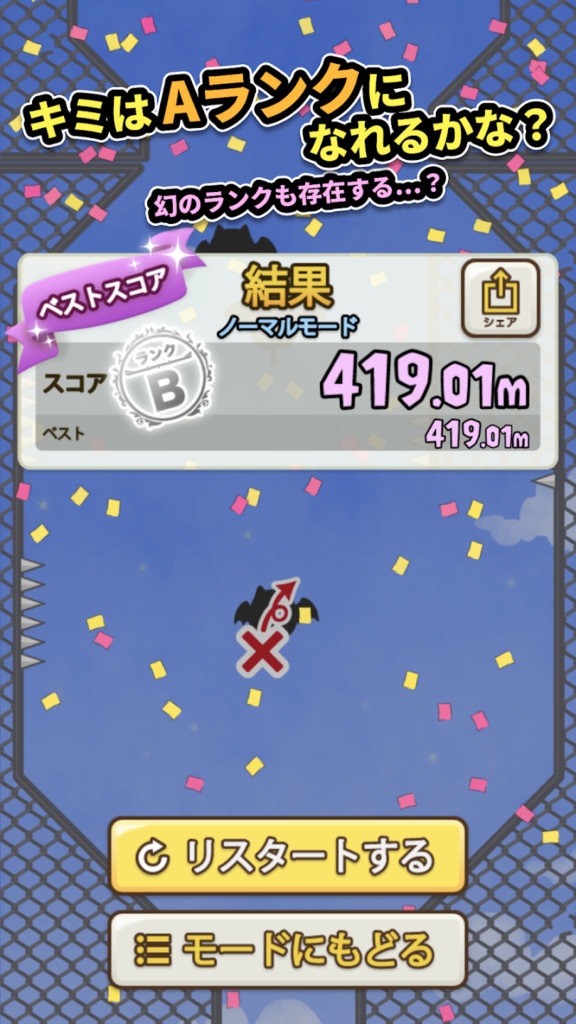Return to mode select via モードにもどる

pos(287,950)
